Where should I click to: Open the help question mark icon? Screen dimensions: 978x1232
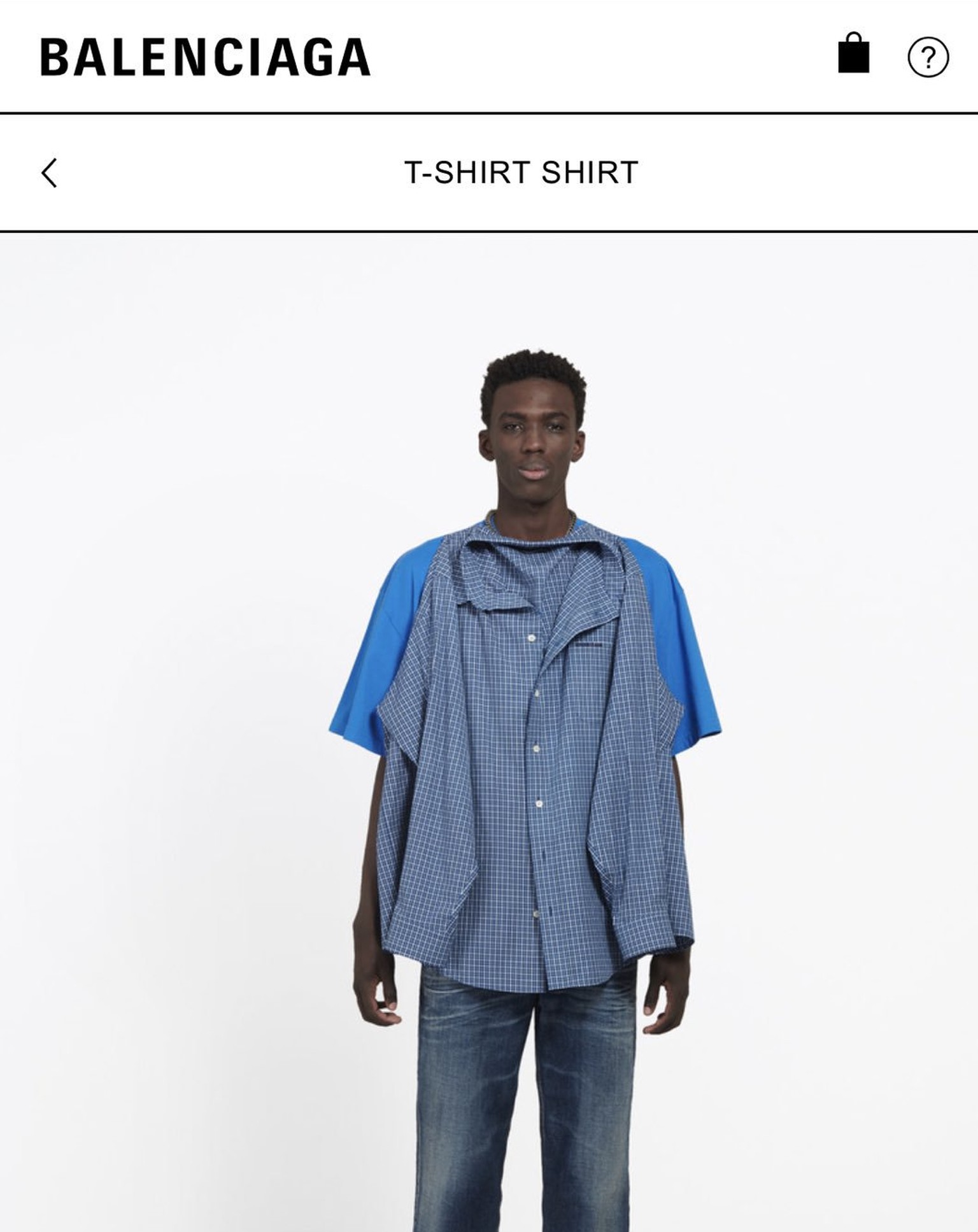tap(928, 57)
